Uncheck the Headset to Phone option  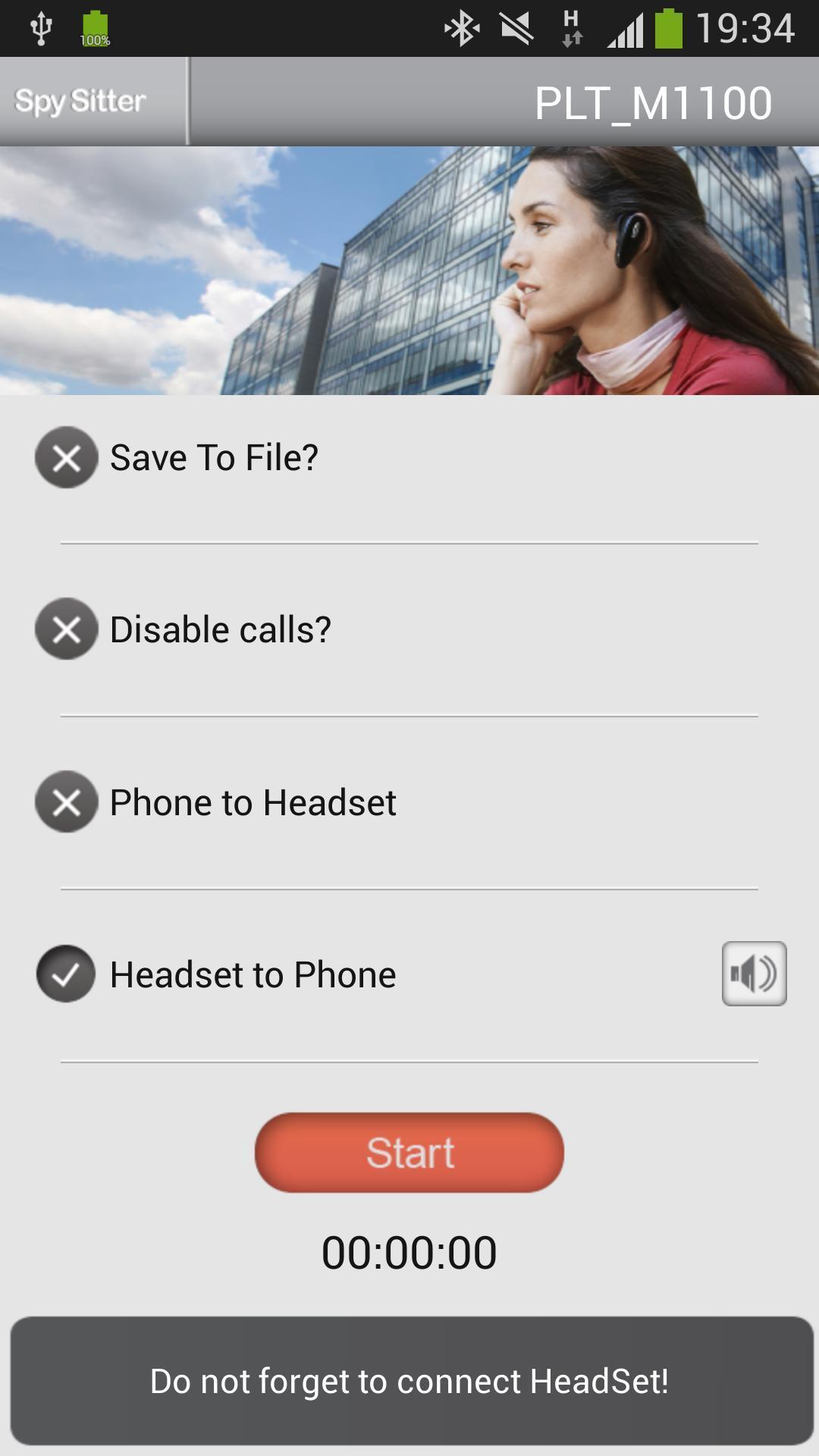pyautogui.click(x=67, y=974)
